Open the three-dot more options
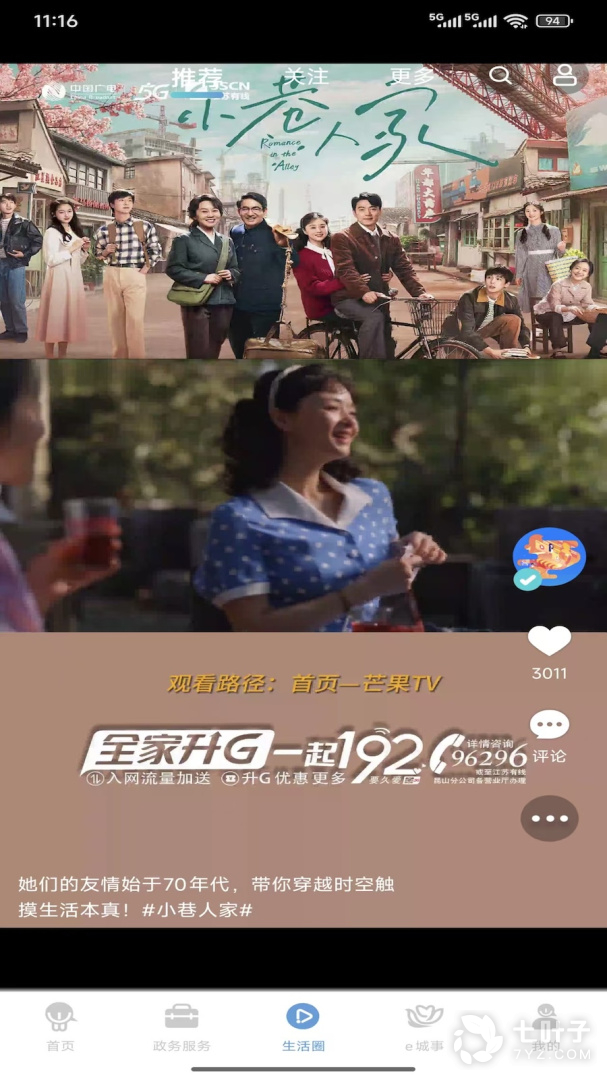Viewport: 607px width, 1080px height. (549, 818)
